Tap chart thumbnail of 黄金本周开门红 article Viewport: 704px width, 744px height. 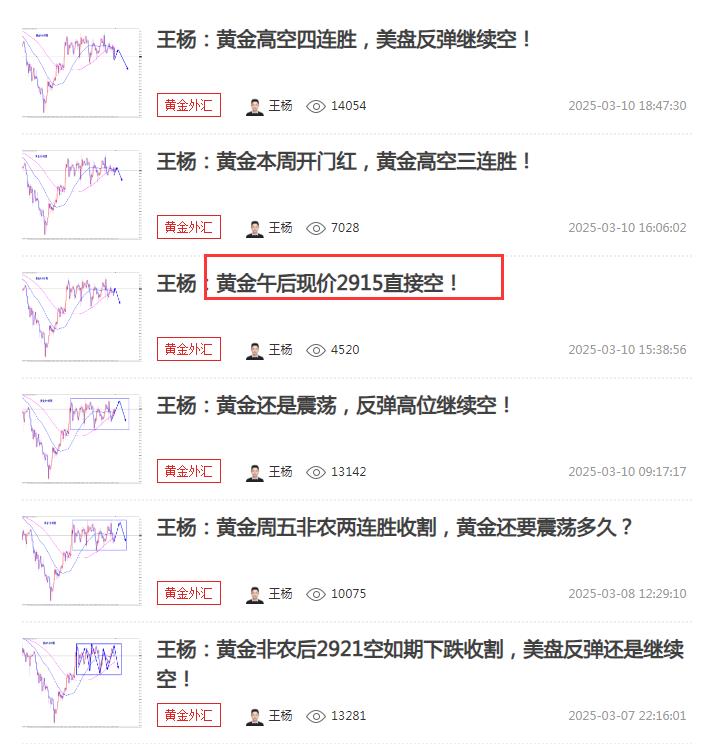(81, 194)
